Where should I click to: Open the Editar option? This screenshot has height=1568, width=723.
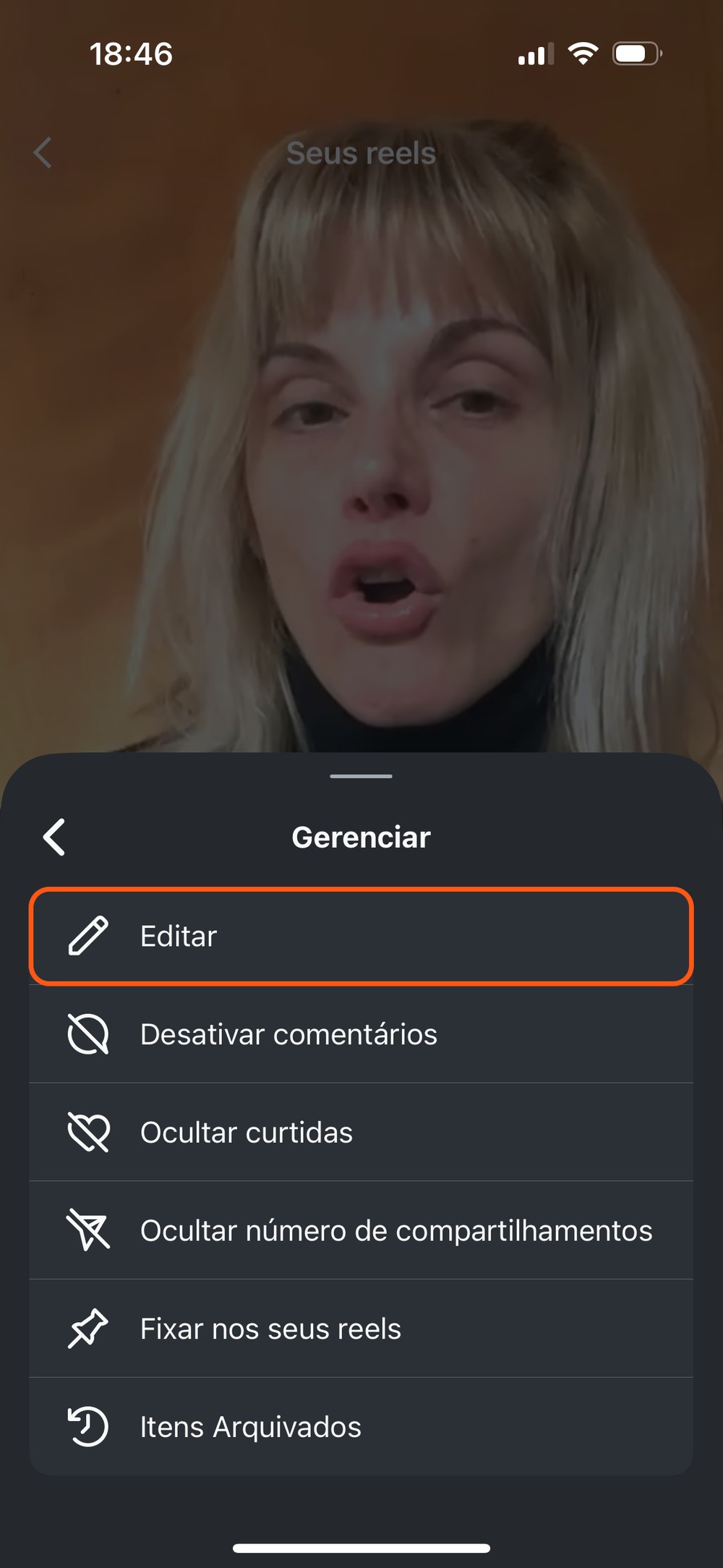360,936
